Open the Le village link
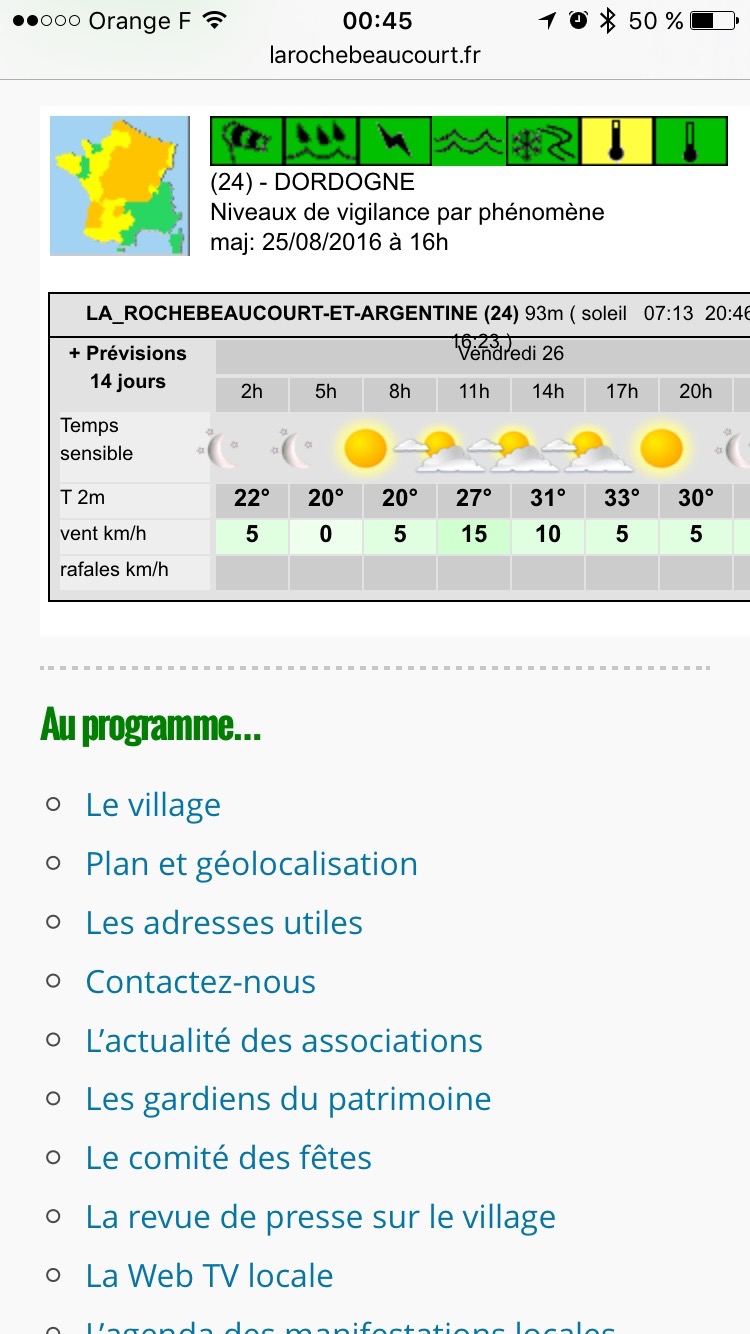The image size is (750, 1334). pos(153,805)
